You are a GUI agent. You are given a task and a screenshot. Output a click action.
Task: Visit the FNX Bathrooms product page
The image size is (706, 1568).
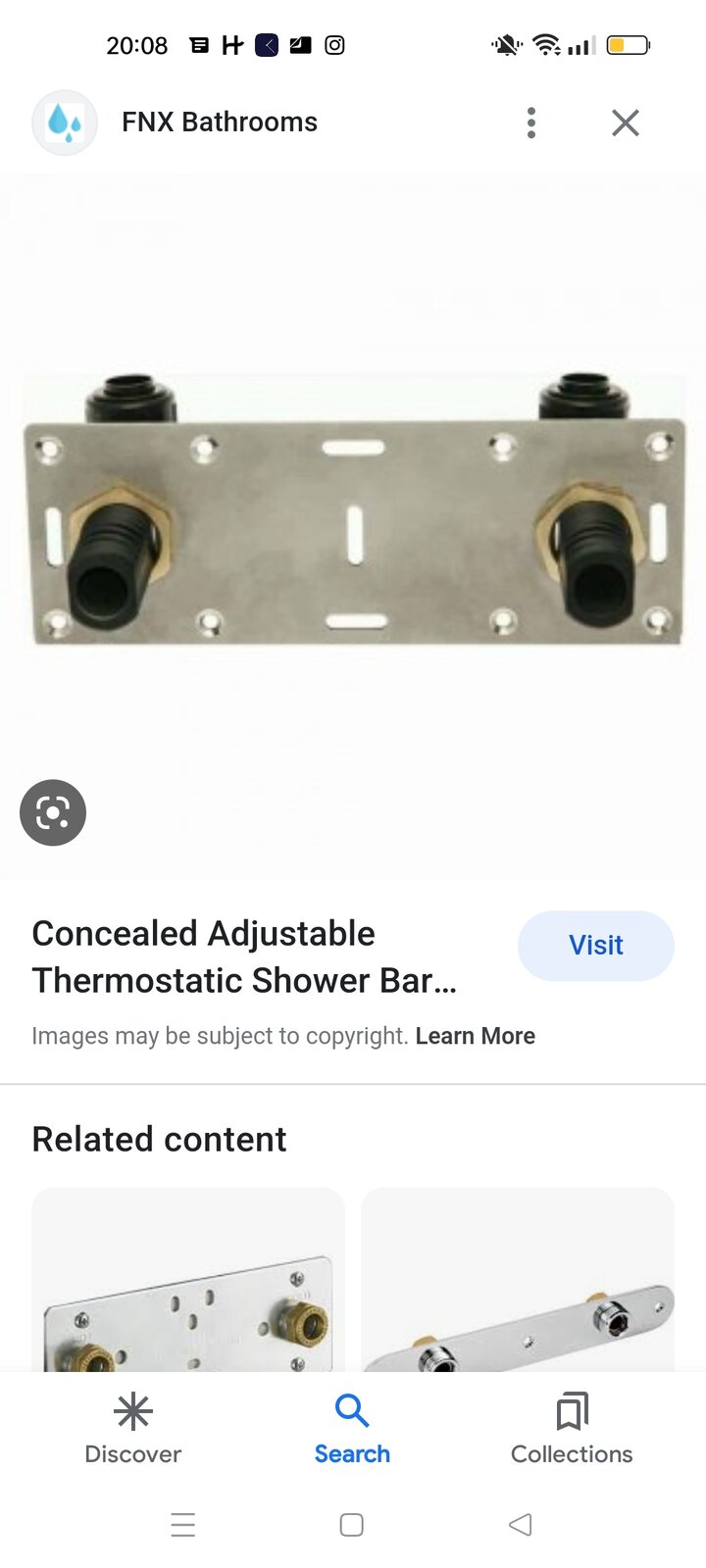(x=595, y=946)
